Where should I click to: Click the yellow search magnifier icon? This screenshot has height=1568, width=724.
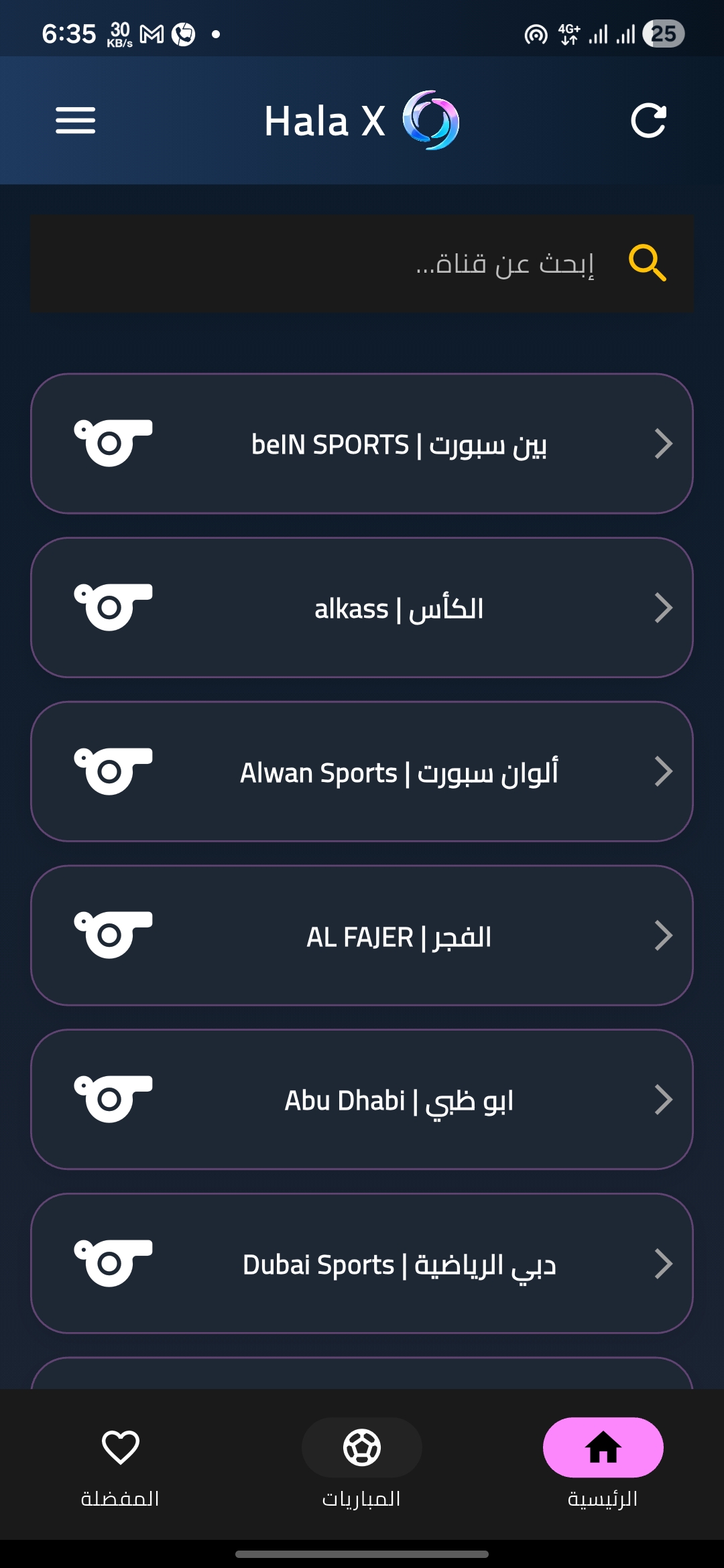click(648, 263)
